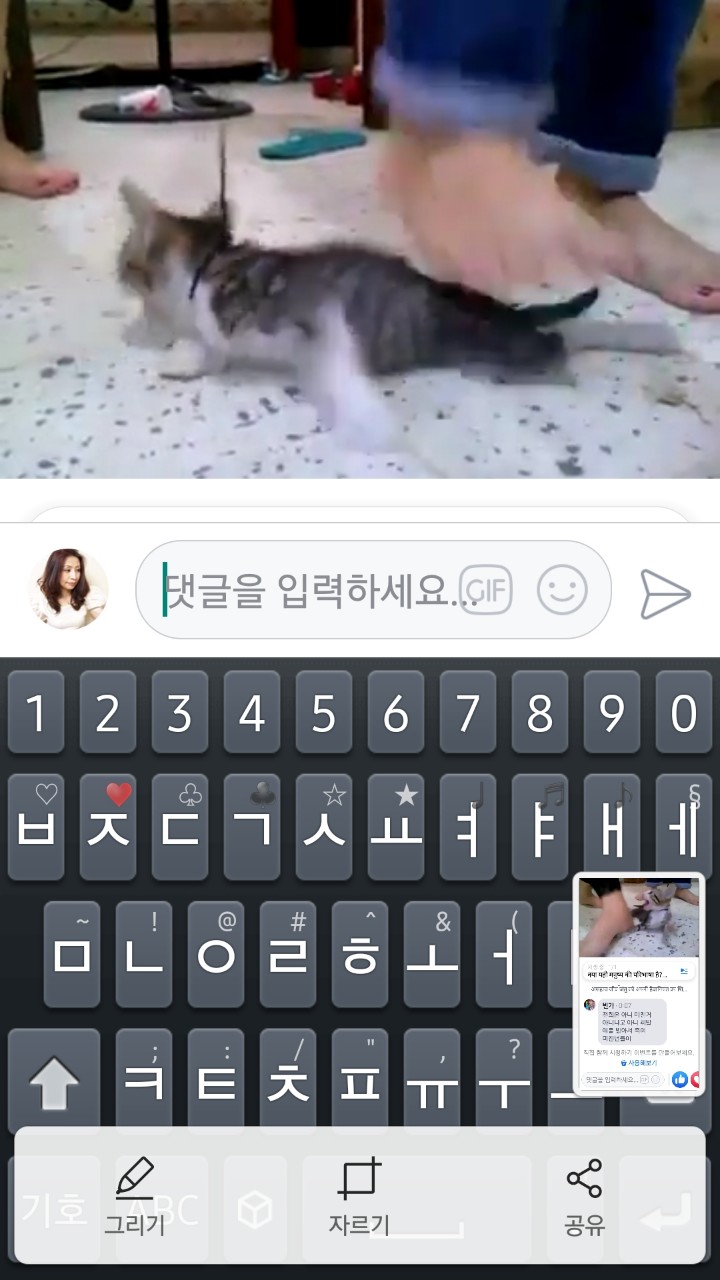Tap the ㅂ keyboard key
720x1280 pixels.
36,828
